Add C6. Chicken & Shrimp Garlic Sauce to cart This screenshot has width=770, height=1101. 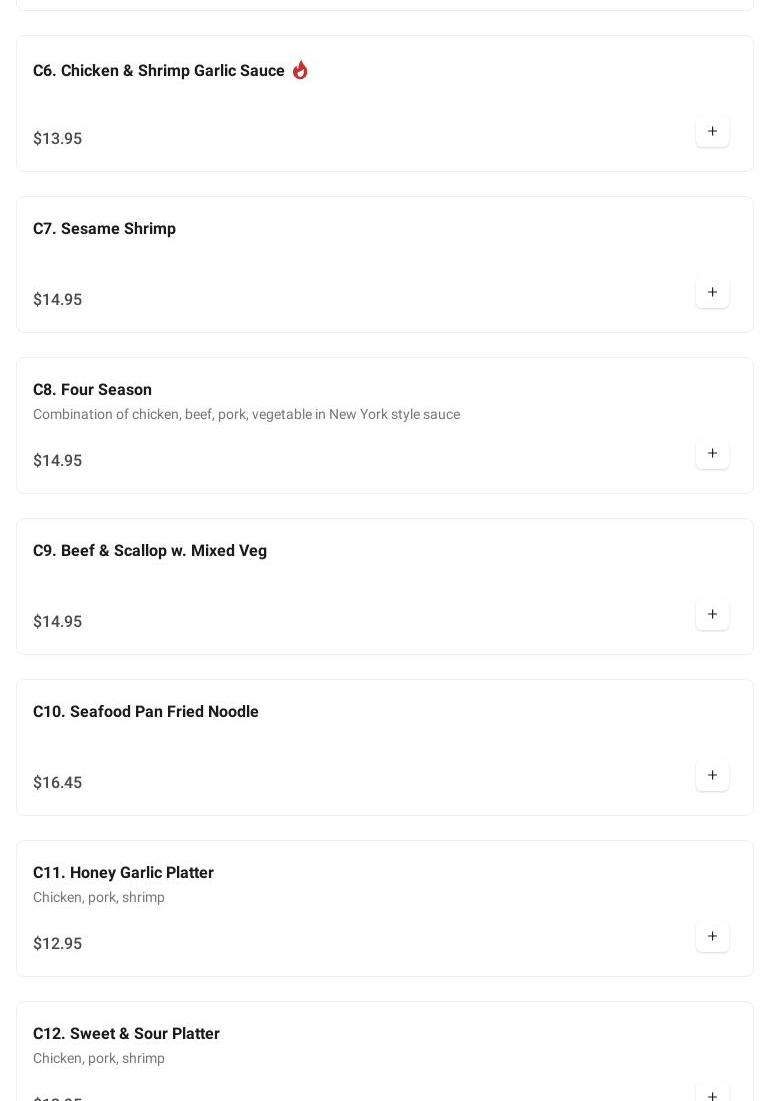tap(712, 131)
